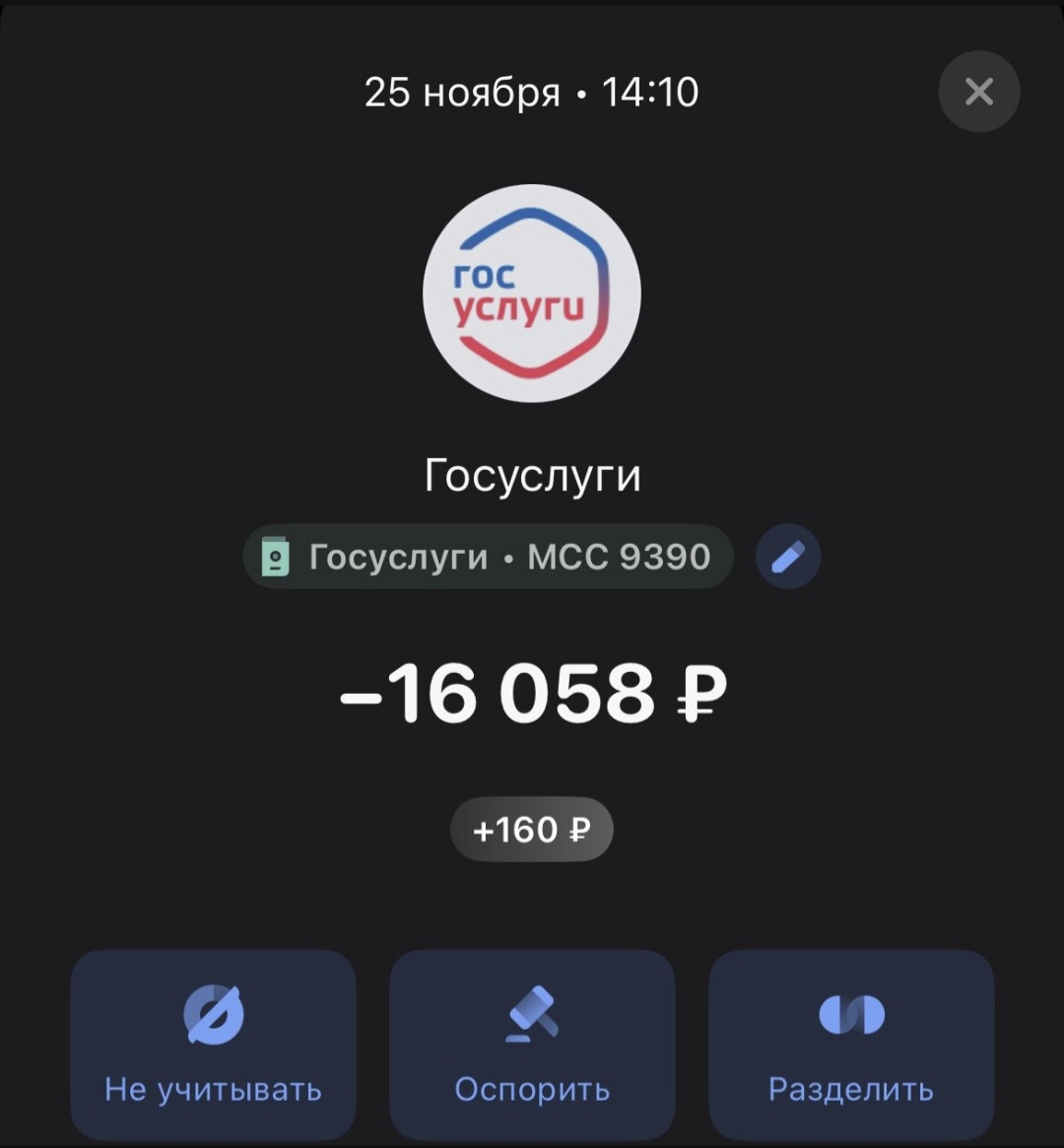
Task: Select the Не учитывать crossed-circle icon
Action: 213,1015
